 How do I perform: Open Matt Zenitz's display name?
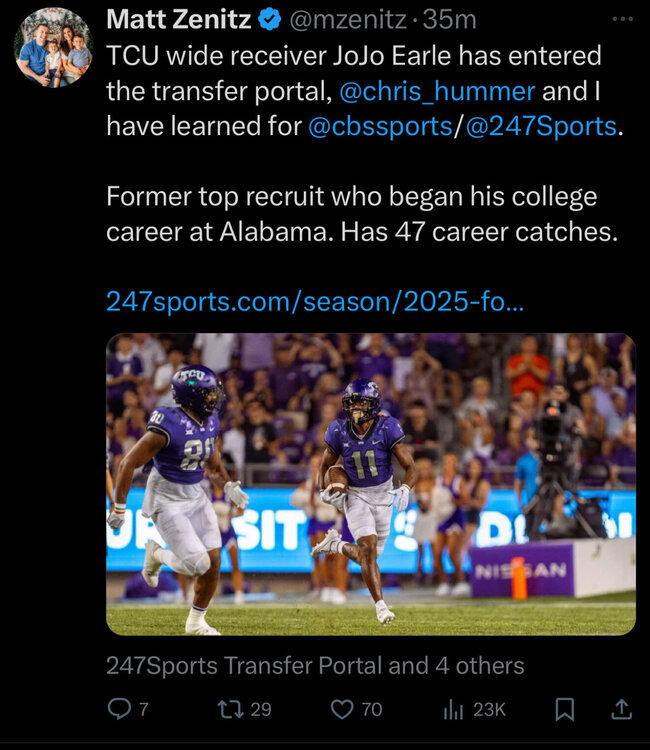coord(179,18)
